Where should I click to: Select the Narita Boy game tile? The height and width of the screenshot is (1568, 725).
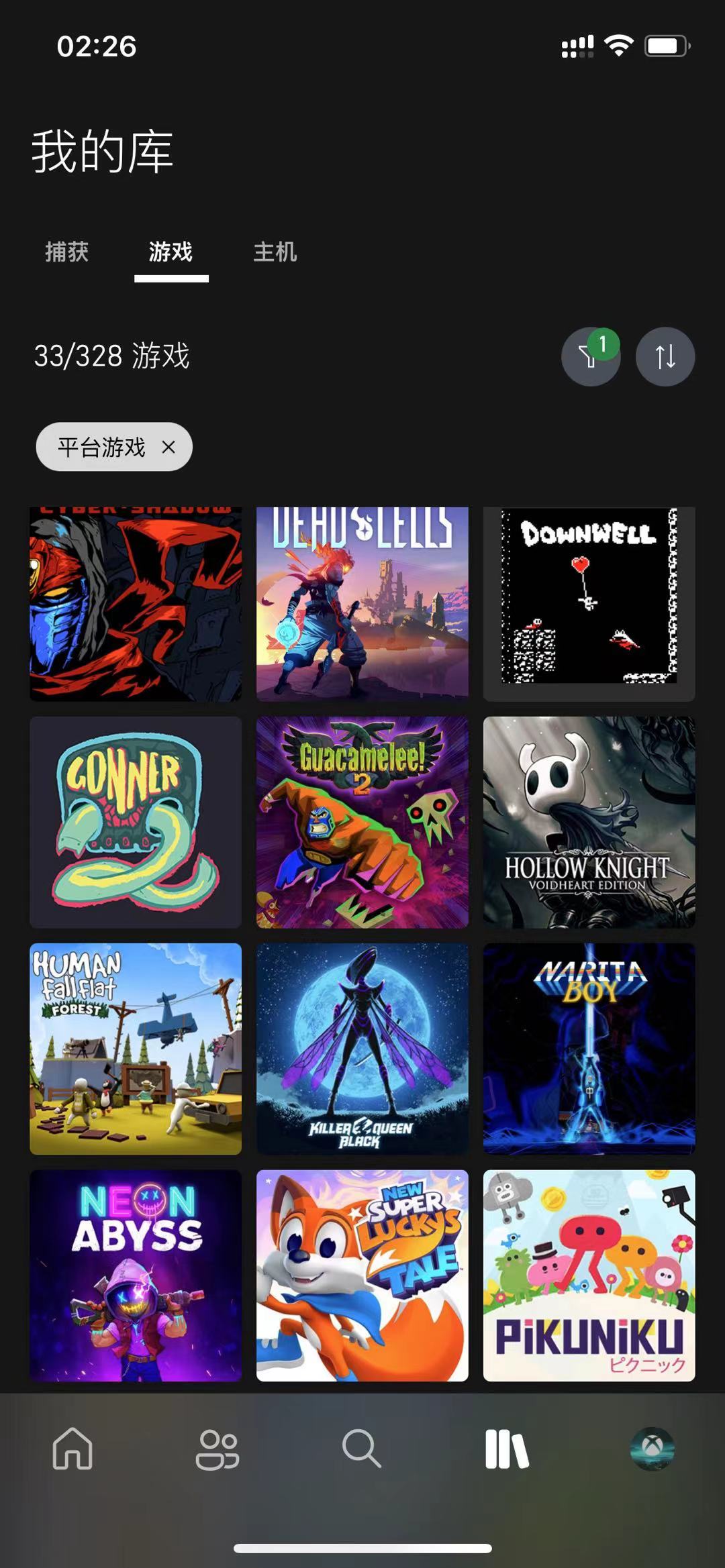click(x=589, y=1049)
